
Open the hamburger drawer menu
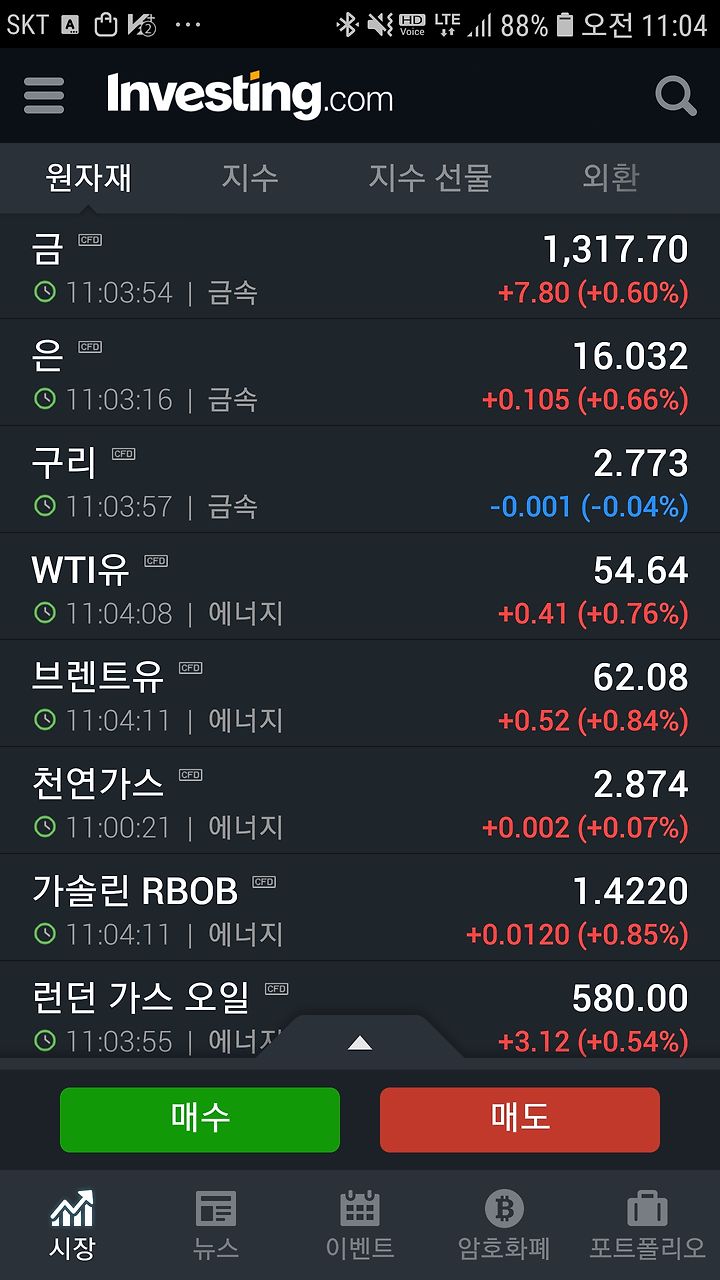point(44,96)
